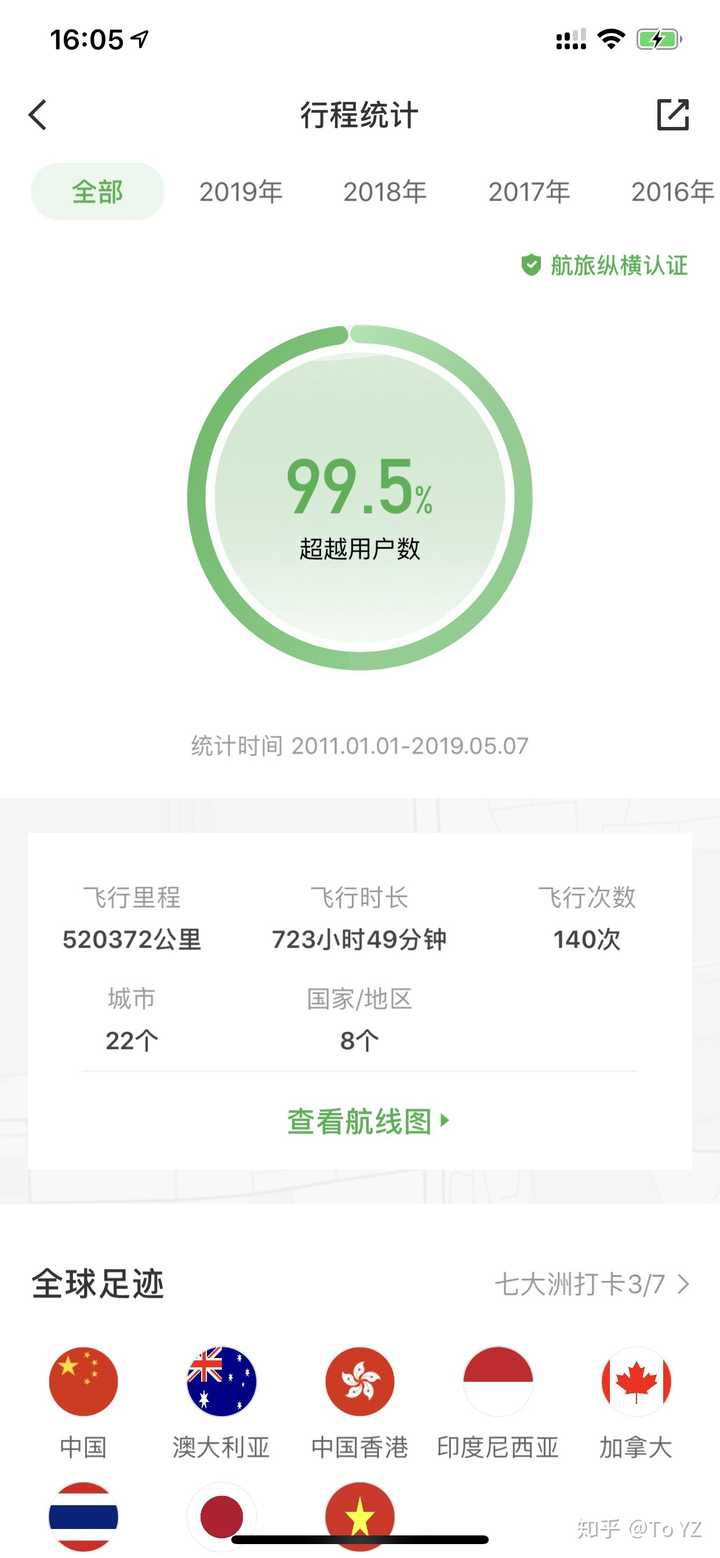Switch to the 2018年 tab
720x1558 pixels.
(385, 191)
